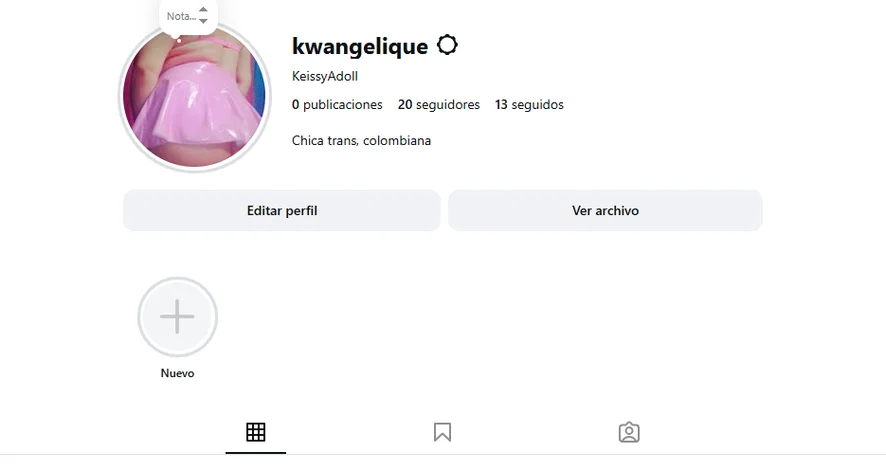Switch to the saved bookmarks tab
Image resolution: width=886 pixels, height=471 pixels.
[x=442, y=432]
